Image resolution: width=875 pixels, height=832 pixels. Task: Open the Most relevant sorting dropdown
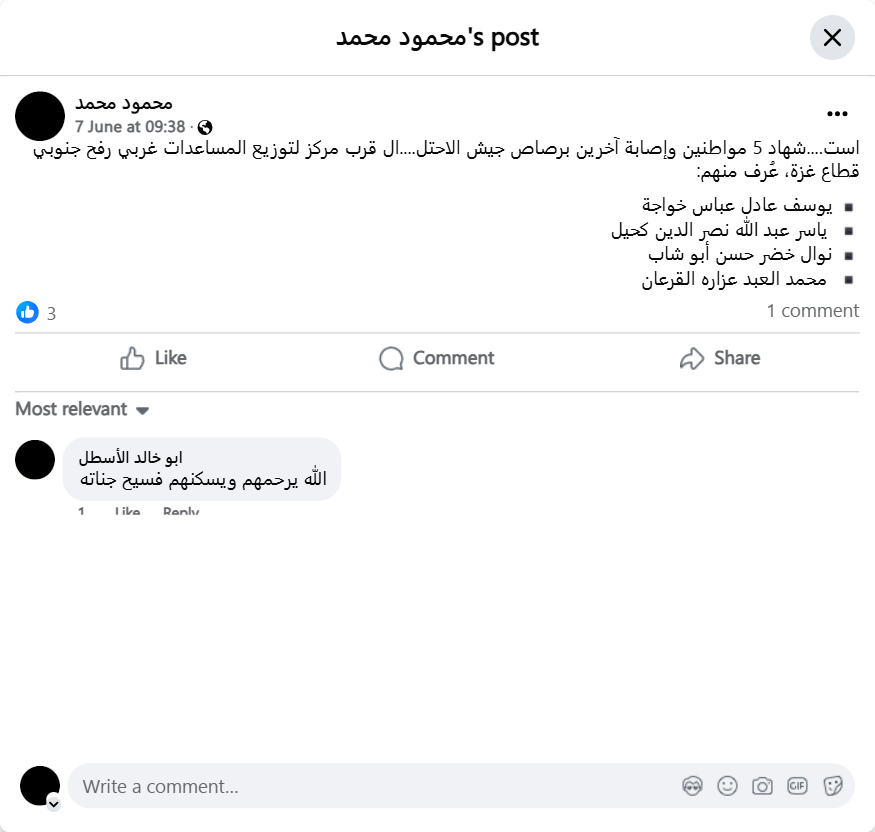82,409
